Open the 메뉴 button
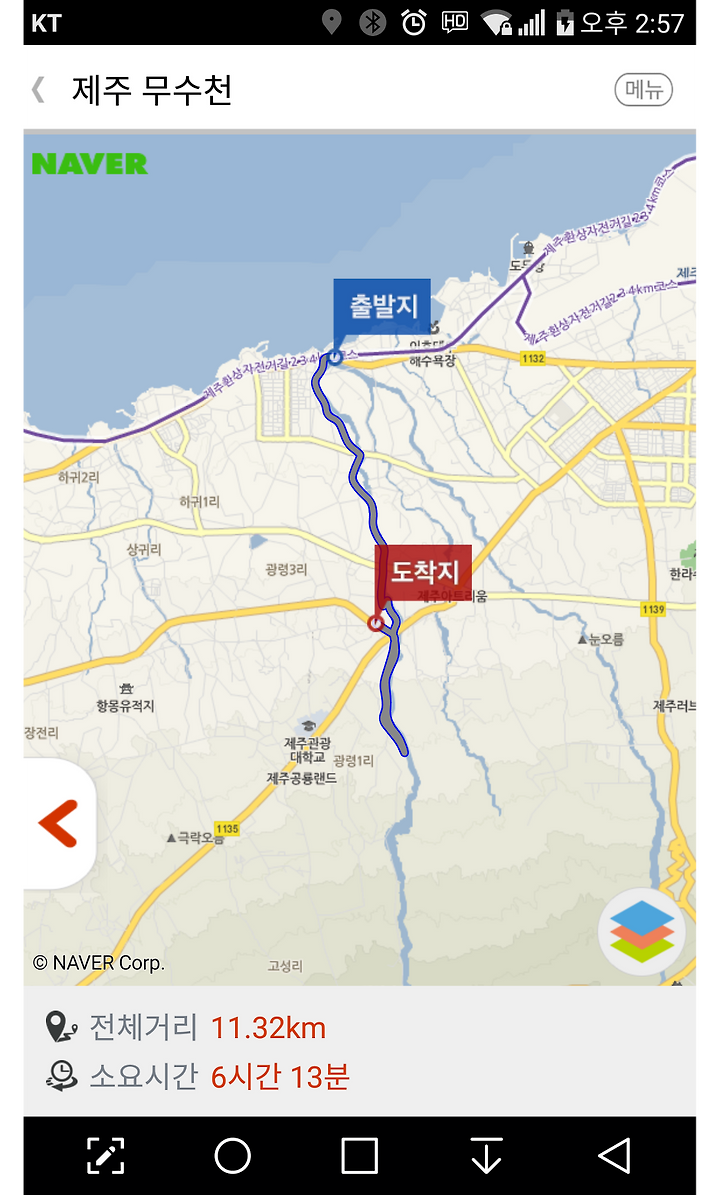720x1195 pixels. (643, 89)
